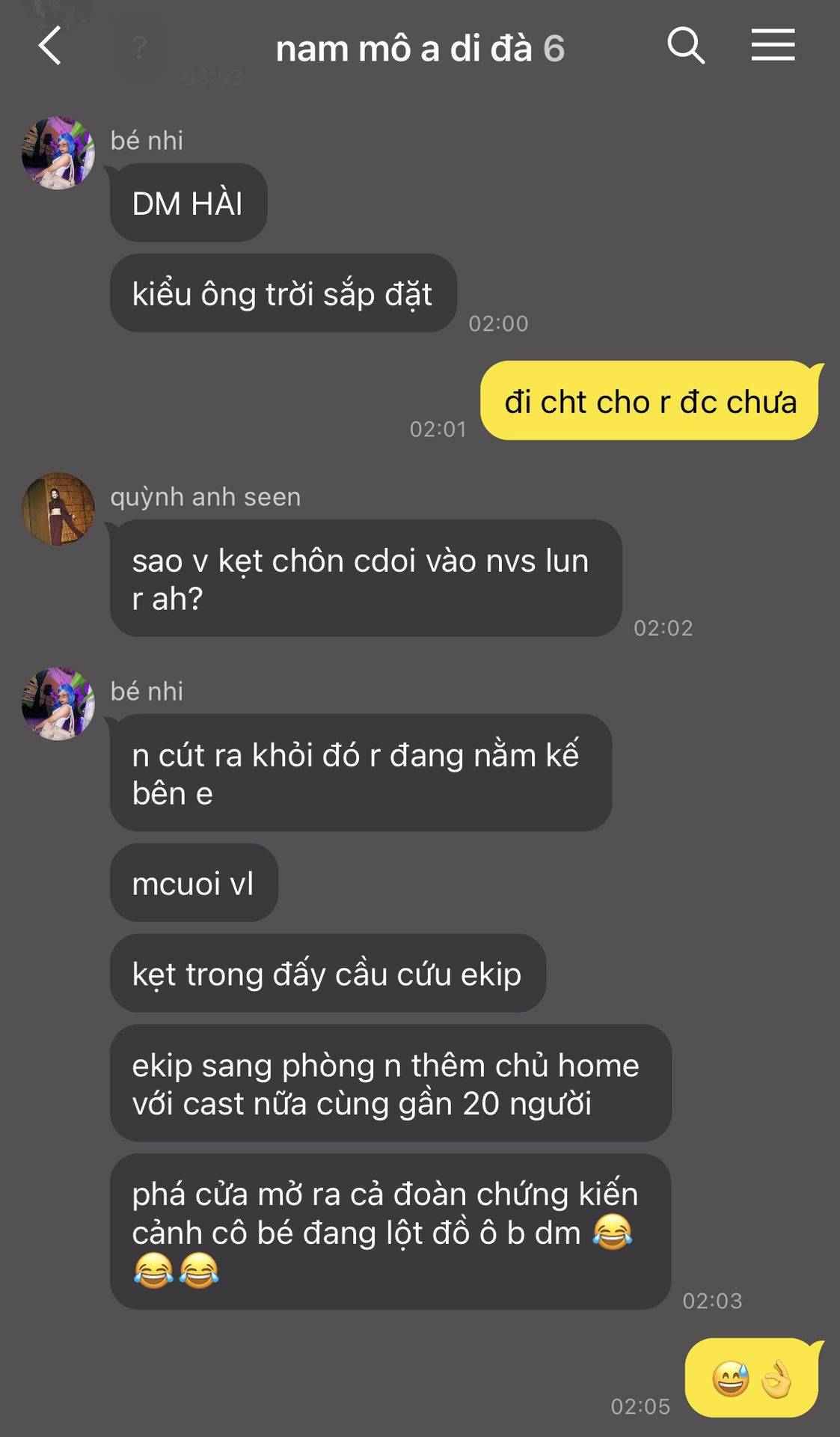
Task: Search within this chat
Action: [x=685, y=46]
